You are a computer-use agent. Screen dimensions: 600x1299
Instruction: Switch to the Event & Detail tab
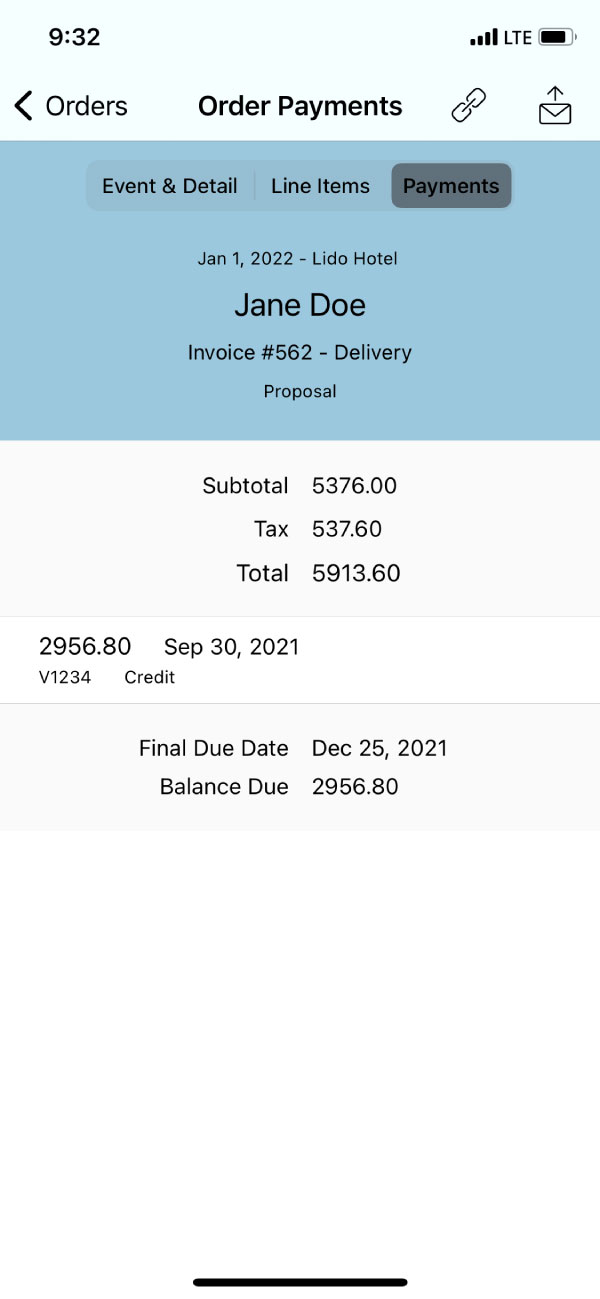[170, 186]
